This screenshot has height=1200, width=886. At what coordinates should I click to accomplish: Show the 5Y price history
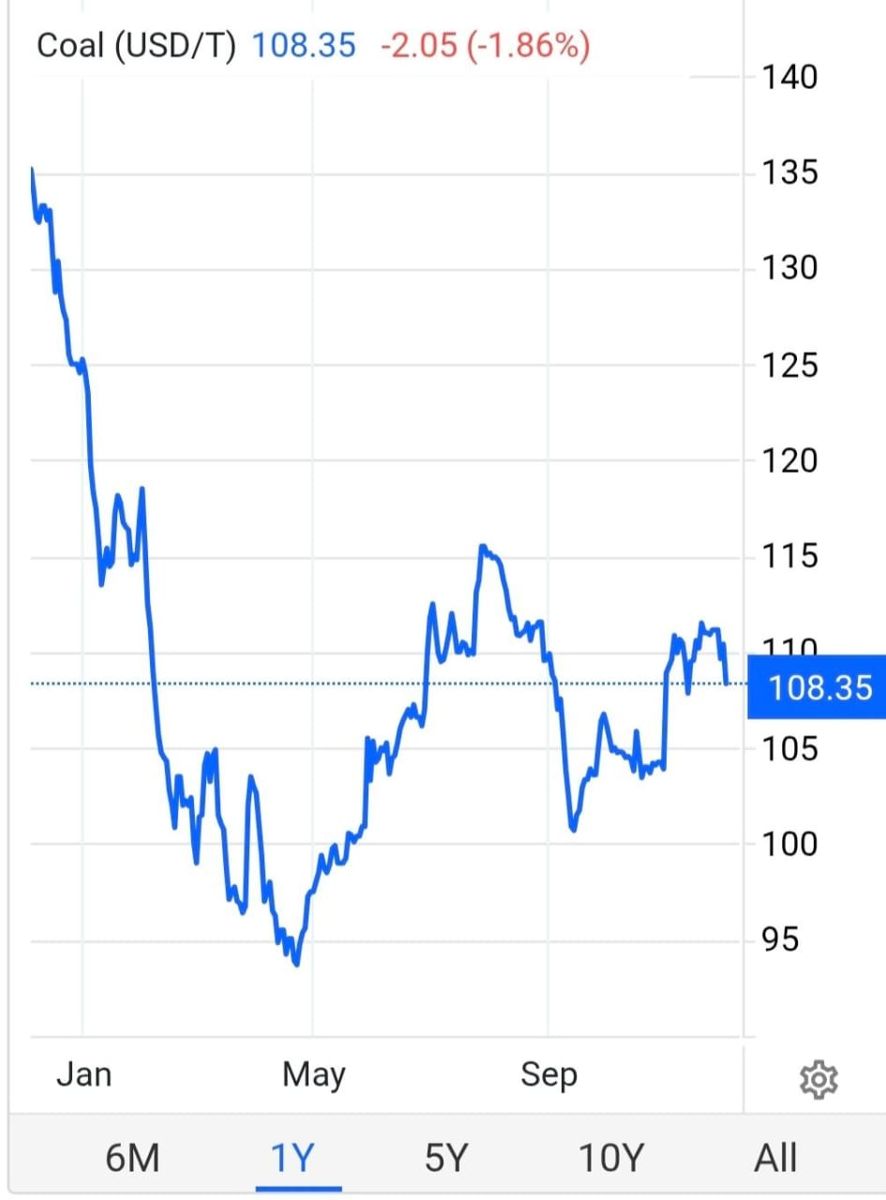click(446, 1158)
